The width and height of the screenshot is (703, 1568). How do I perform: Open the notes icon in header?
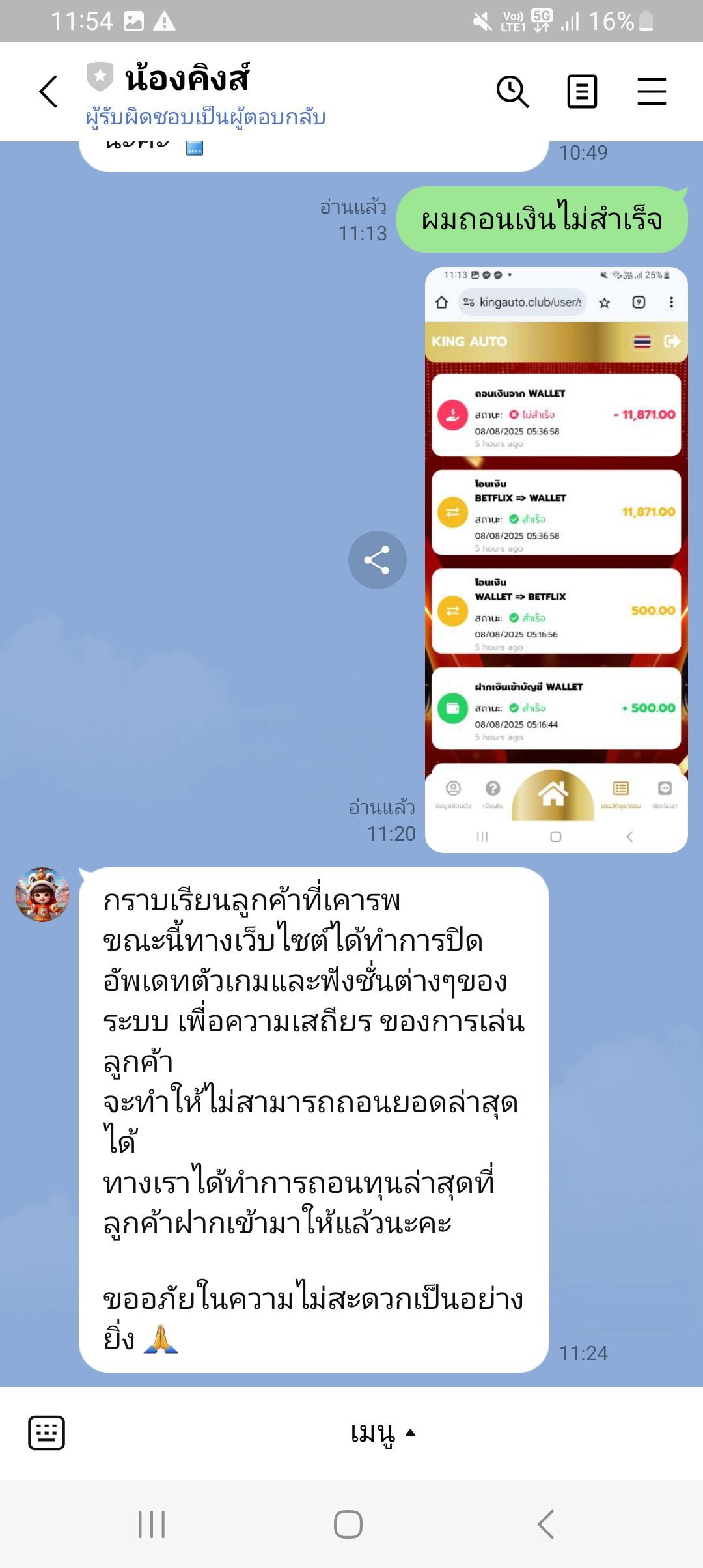point(581,91)
